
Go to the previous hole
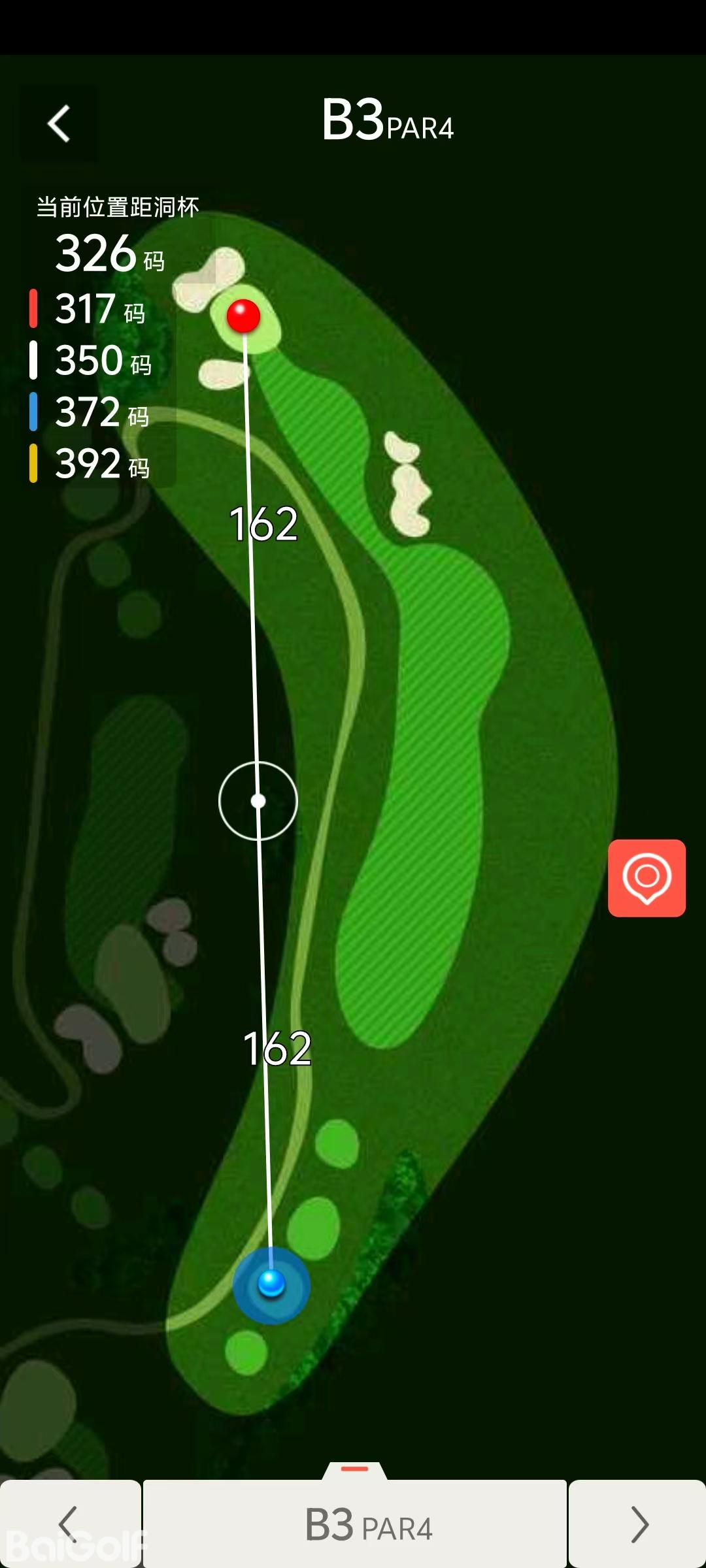pos(70,1524)
